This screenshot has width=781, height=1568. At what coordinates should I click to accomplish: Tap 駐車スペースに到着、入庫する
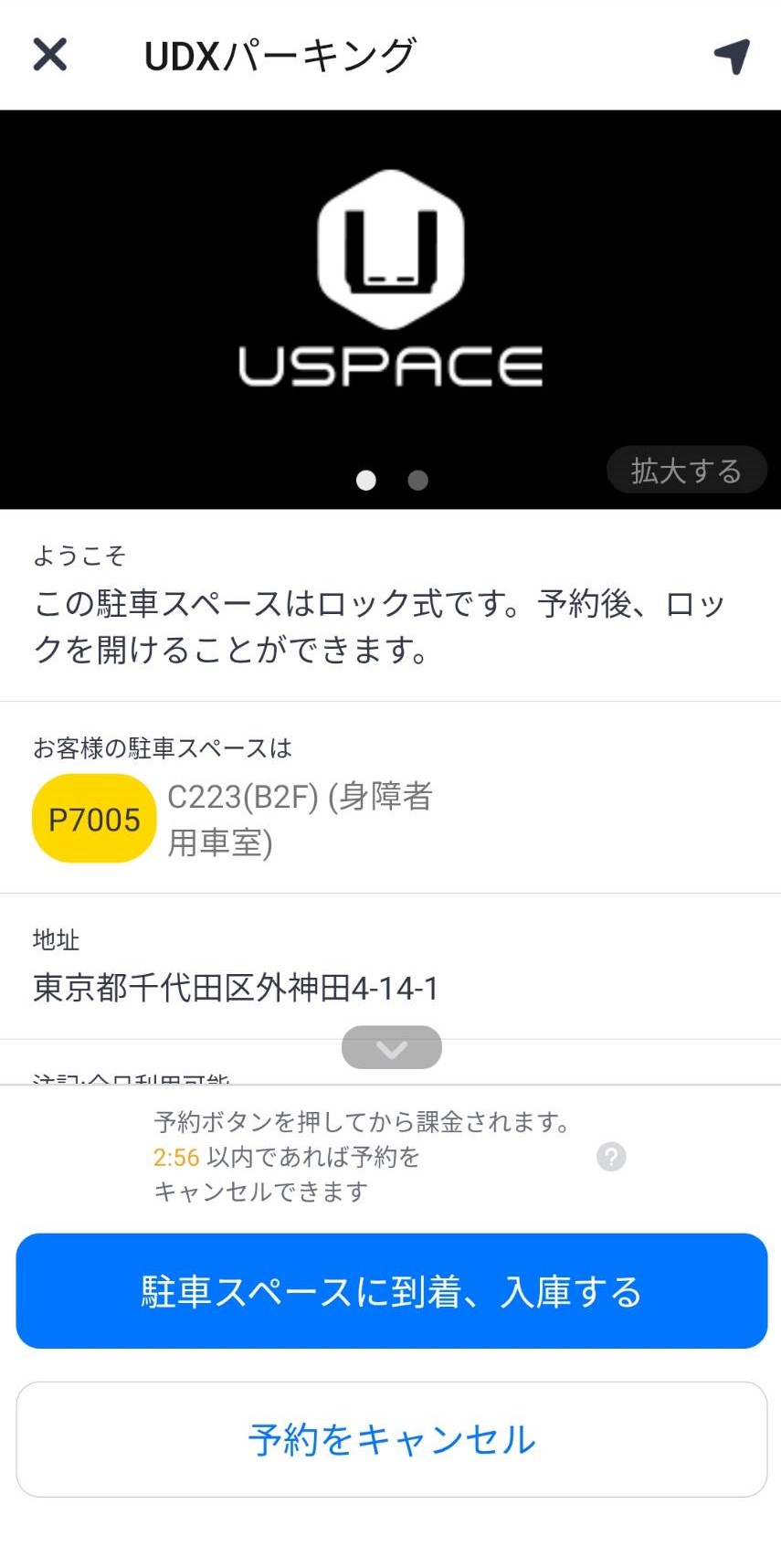tap(391, 1291)
